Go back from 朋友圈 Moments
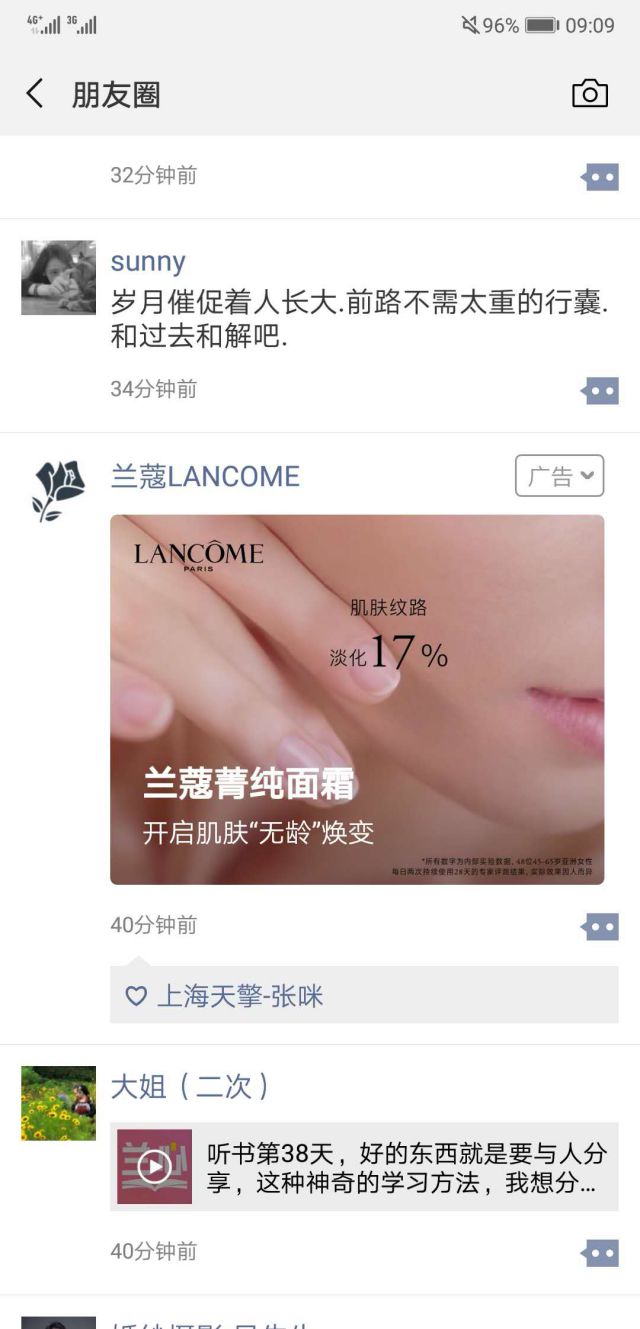This screenshot has height=1329, width=640. point(35,94)
